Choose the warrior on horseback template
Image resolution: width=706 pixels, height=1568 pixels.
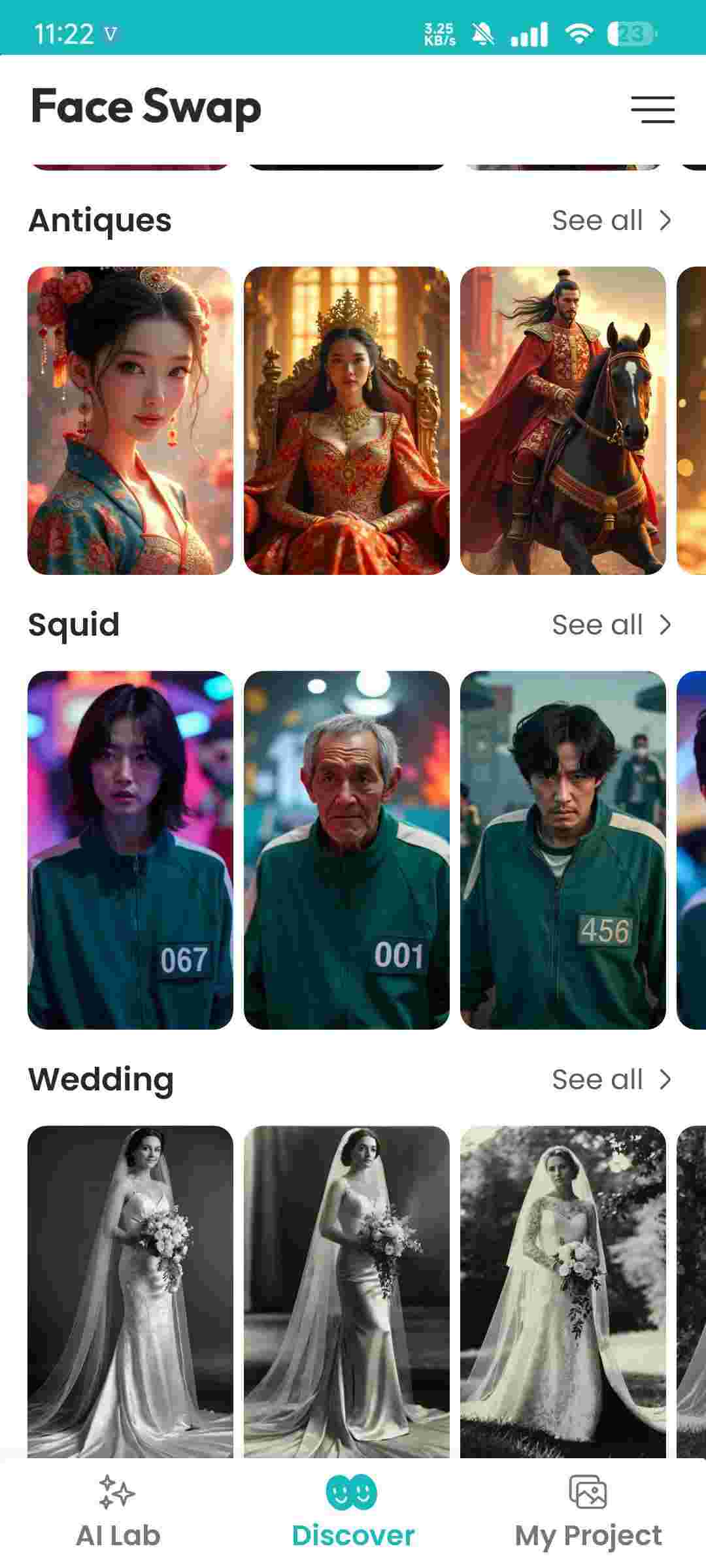(x=563, y=421)
